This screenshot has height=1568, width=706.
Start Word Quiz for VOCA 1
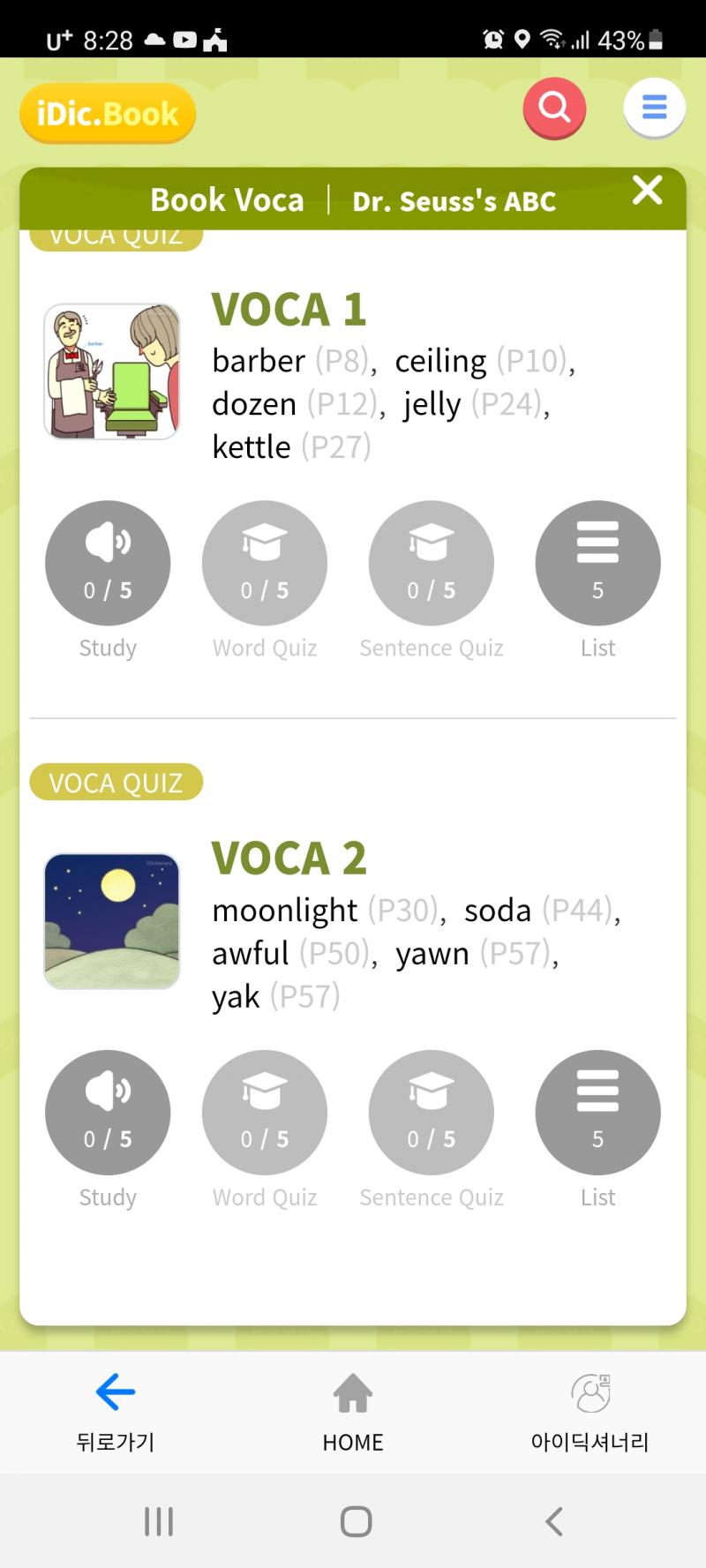(265, 563)
